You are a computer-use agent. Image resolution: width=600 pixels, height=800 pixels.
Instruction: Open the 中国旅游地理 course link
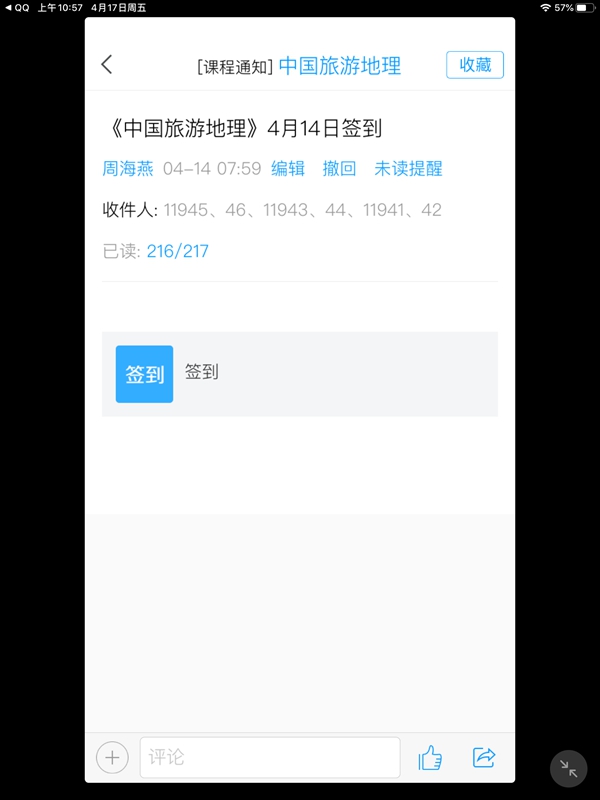pyautogui.click(x=340, y=66)
